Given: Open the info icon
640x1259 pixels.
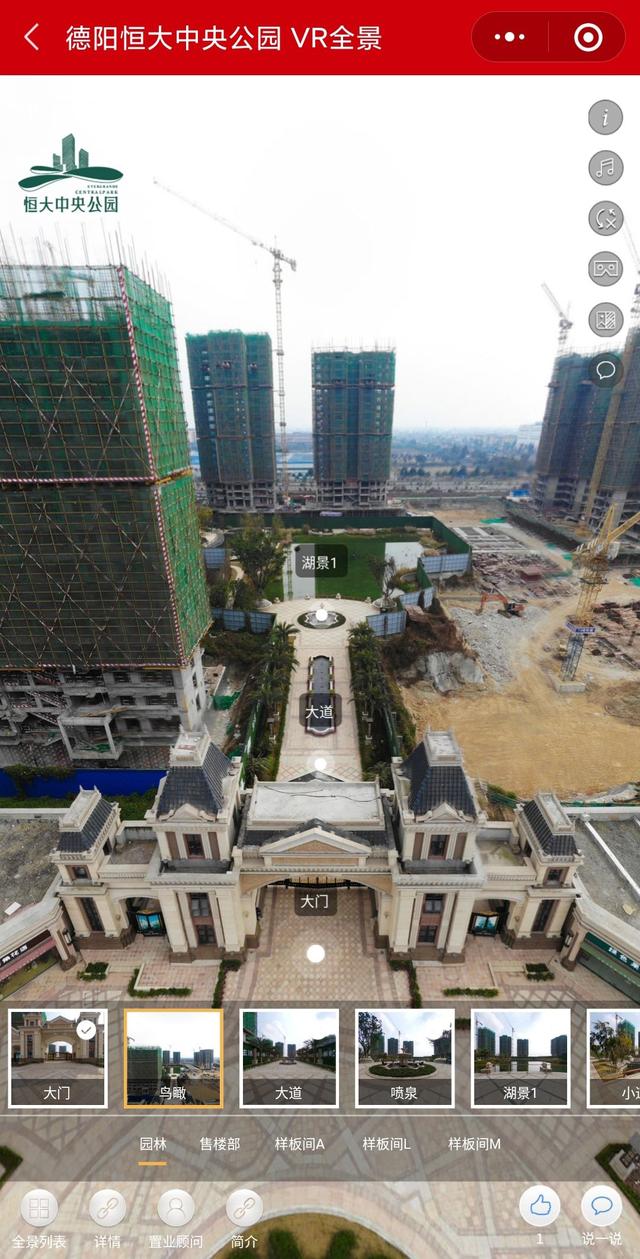Looking at the screenshot, I should [x=605, y=117].
